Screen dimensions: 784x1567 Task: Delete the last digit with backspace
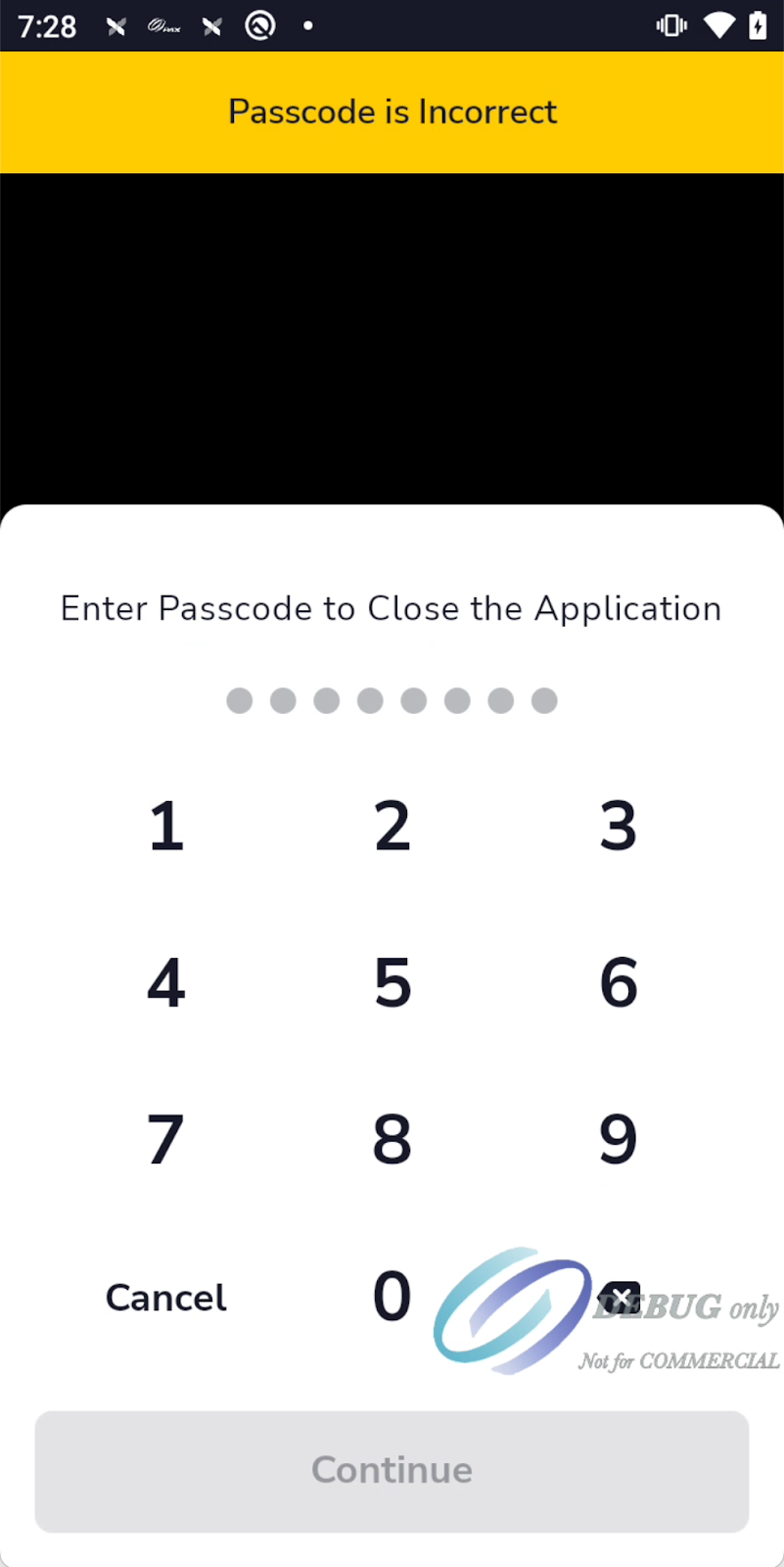pos(620,1298)
